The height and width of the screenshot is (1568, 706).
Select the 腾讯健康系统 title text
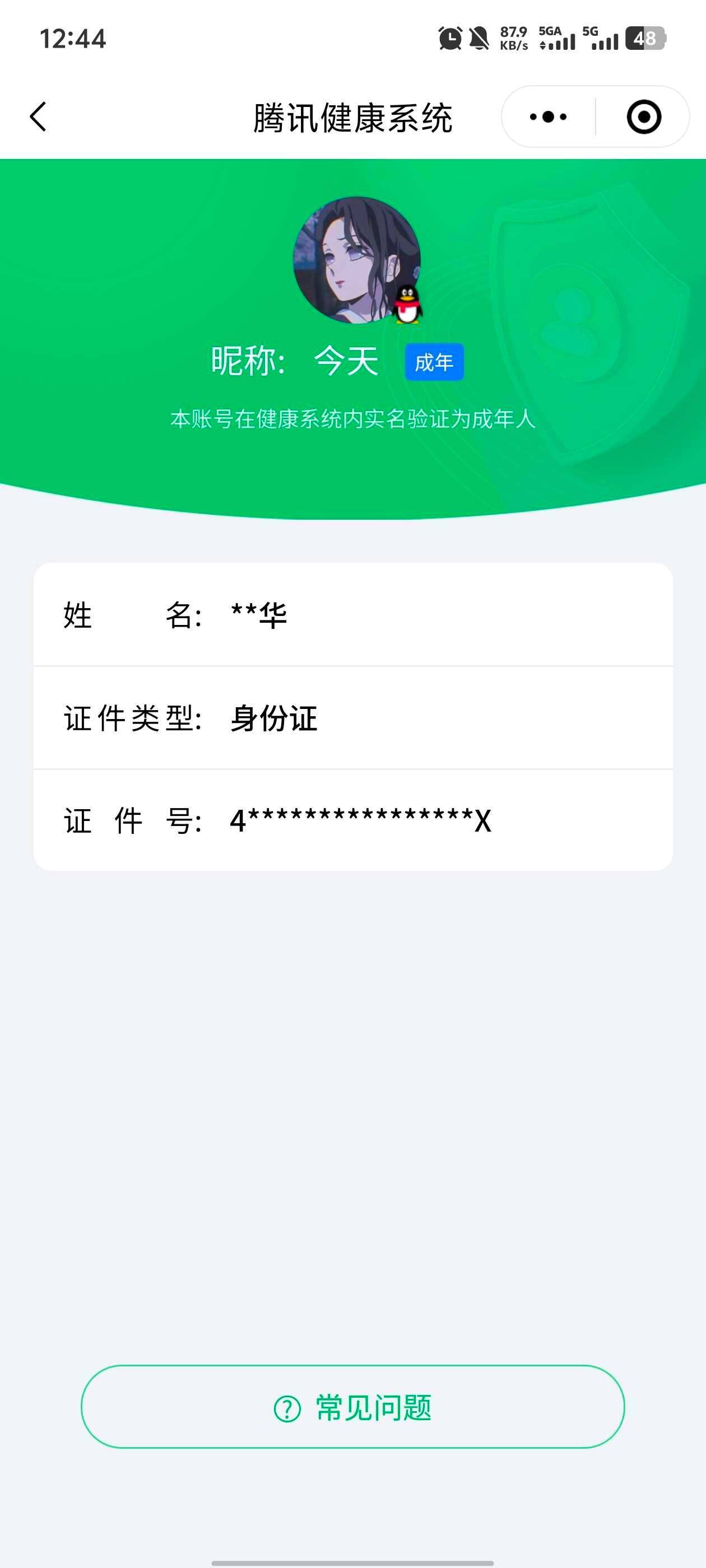(x=352, y=118)
